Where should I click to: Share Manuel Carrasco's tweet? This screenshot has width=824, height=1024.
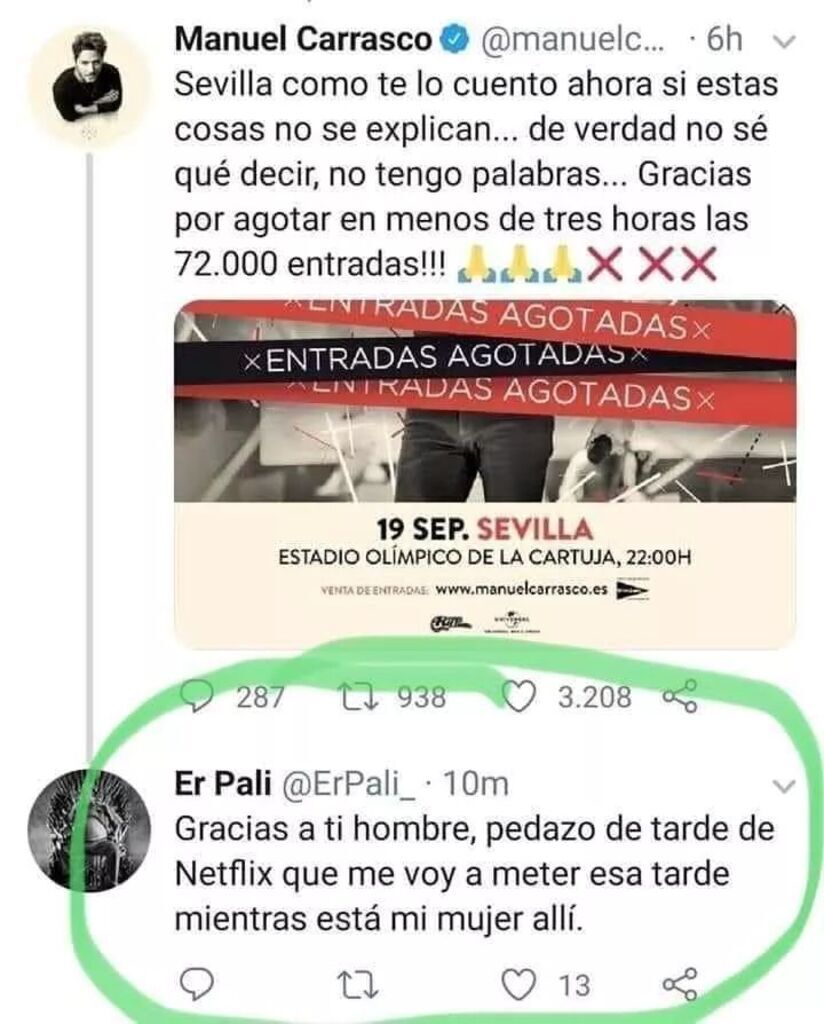point(680,697)
